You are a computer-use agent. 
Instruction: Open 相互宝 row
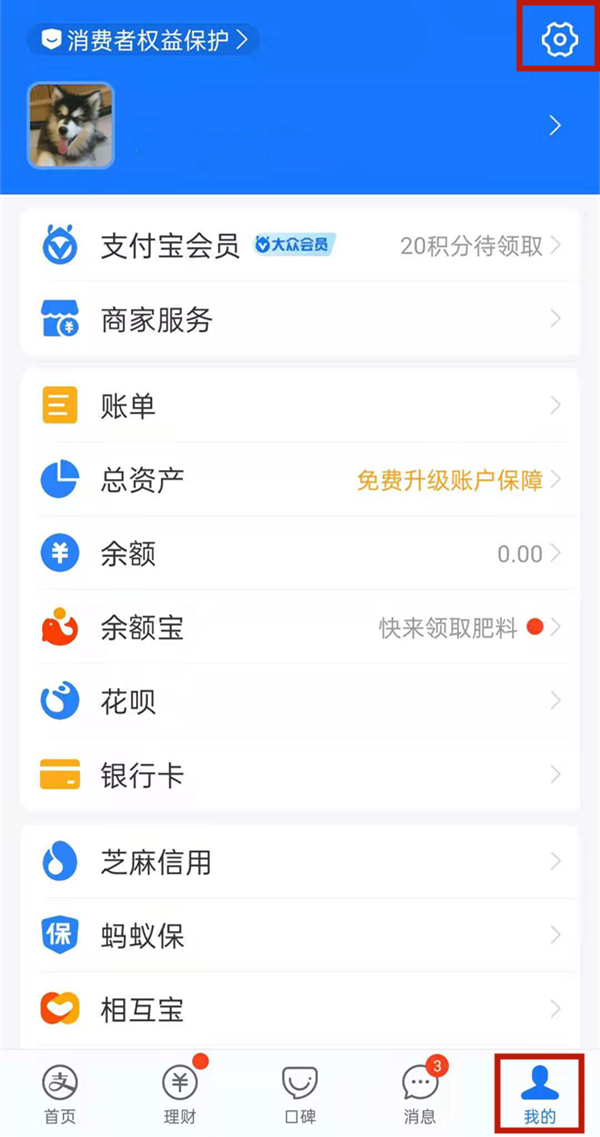point(300,1008)
